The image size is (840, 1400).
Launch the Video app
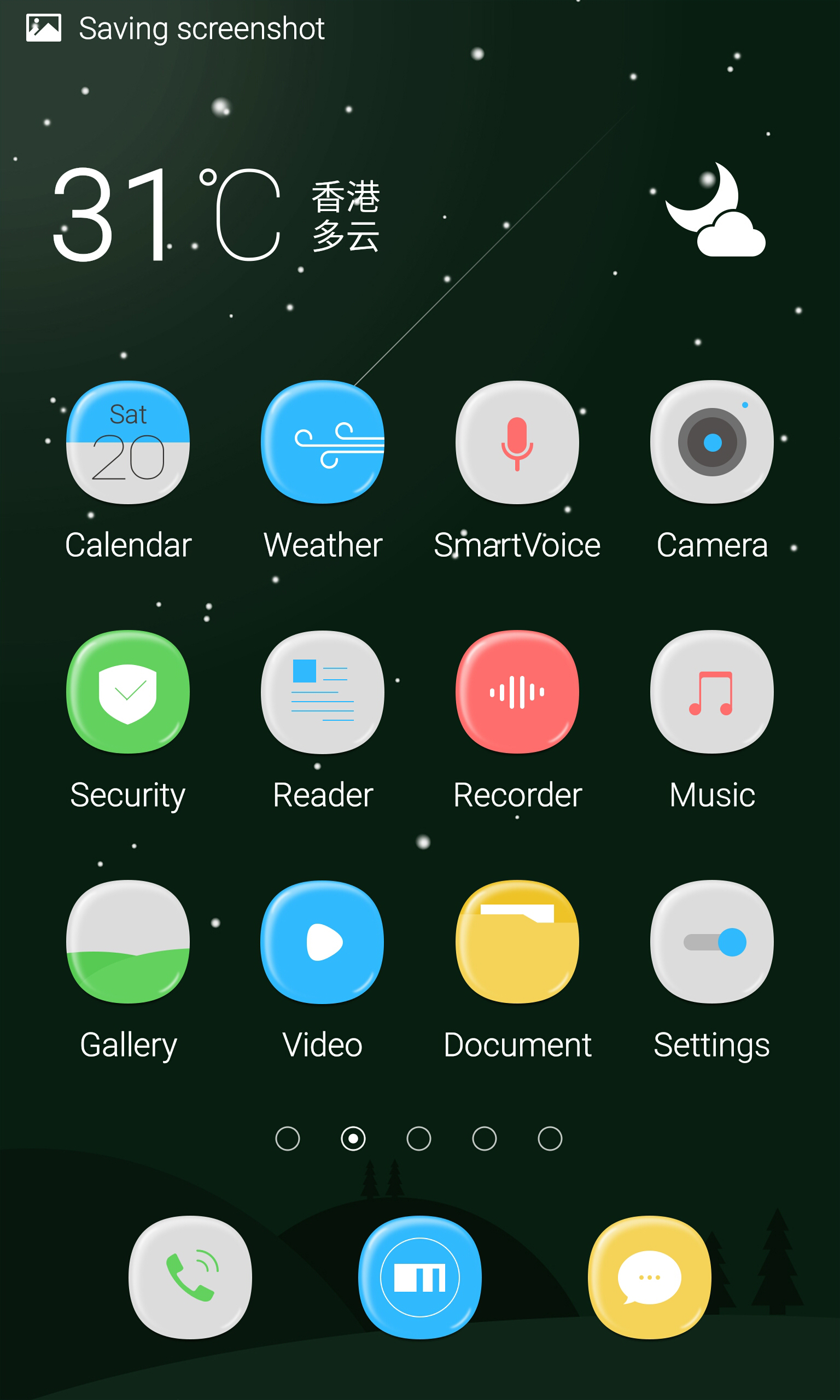(323, 942)
